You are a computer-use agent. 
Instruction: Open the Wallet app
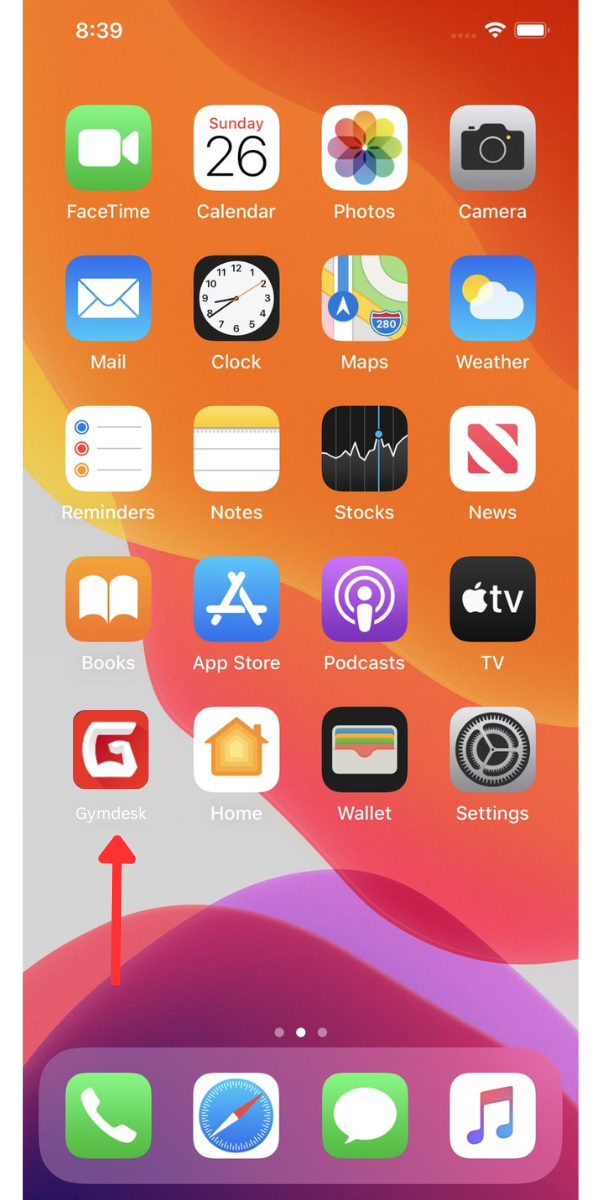[364, 750]
